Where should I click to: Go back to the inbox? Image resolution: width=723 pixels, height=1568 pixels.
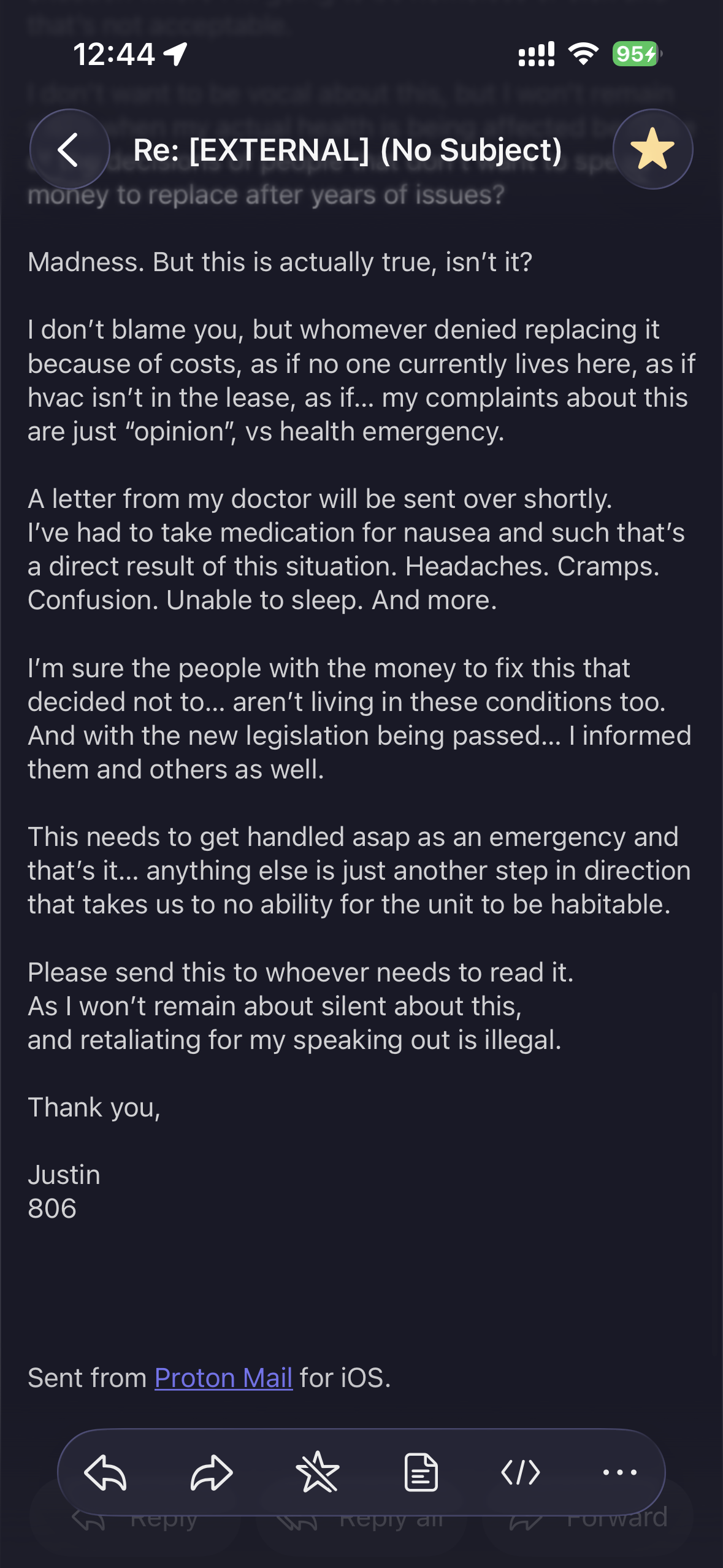(69, 149)
